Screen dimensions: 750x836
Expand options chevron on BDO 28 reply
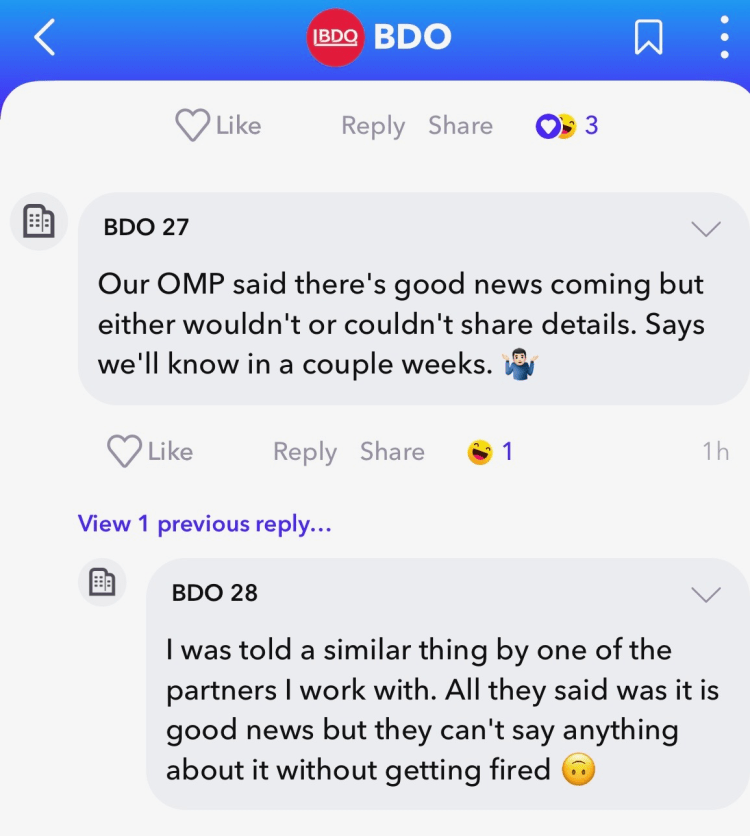(706, 595)
